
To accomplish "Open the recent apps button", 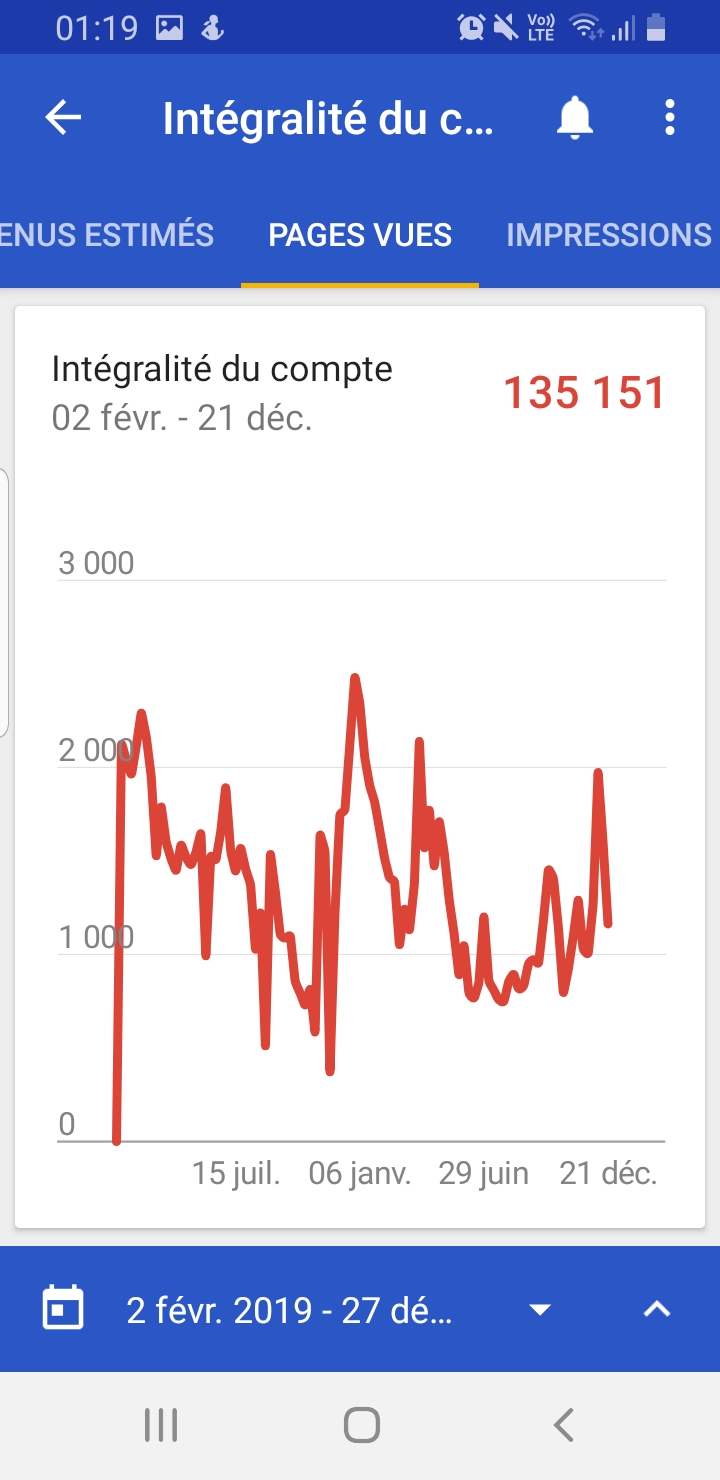I will click(x=161, y=1425).
